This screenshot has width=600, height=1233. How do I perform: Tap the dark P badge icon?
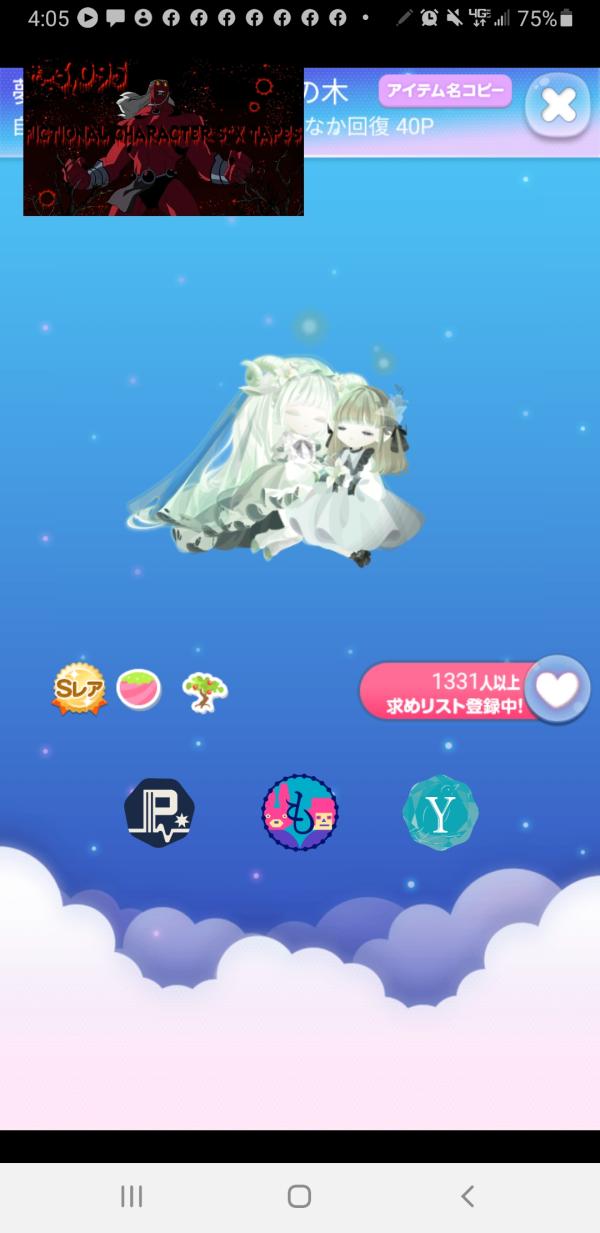click(159, 812)
